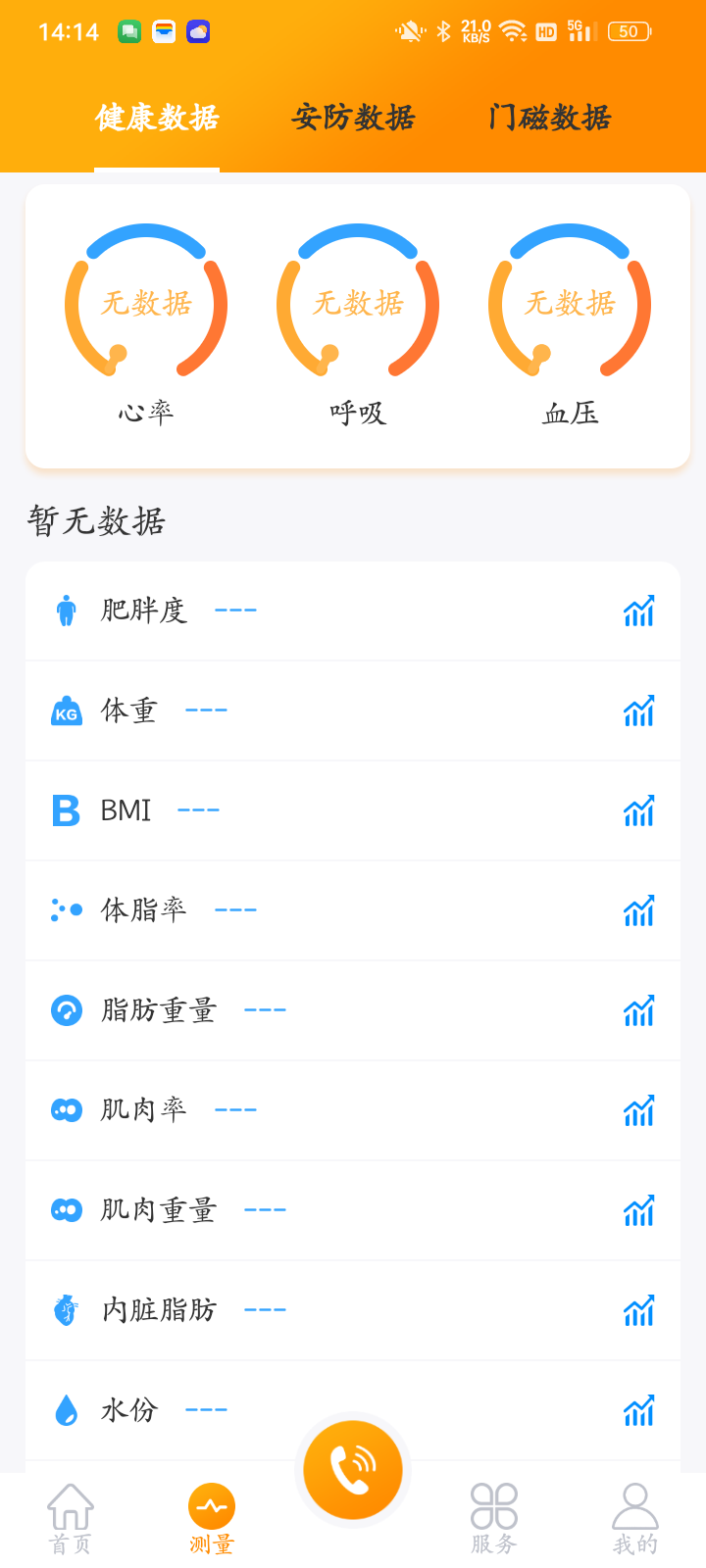Switch to the 安防数据 tab
The width and height of the screenshot is (706, 1568).
[354, 118]
